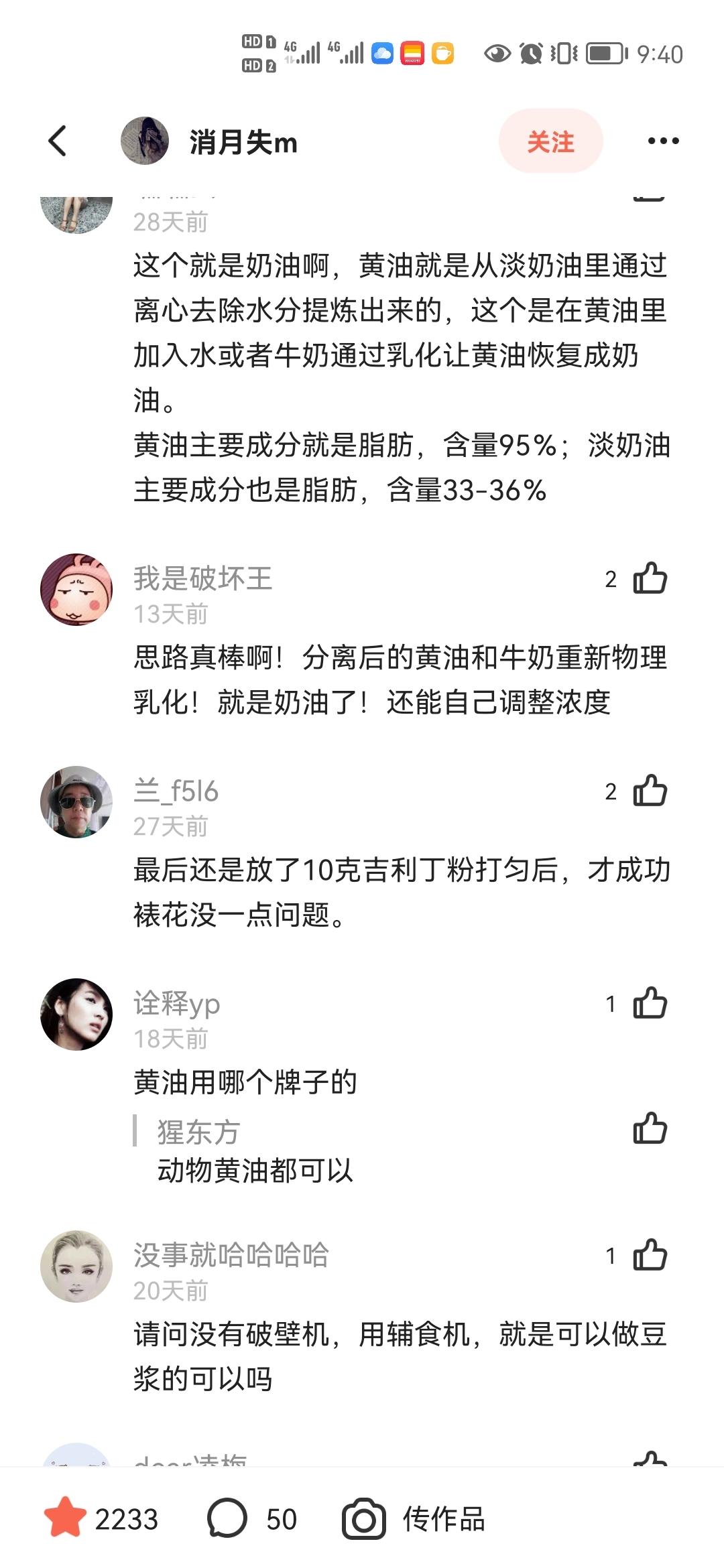
Task: Tap the back arrow to exit comments
Action: [56, 140]
